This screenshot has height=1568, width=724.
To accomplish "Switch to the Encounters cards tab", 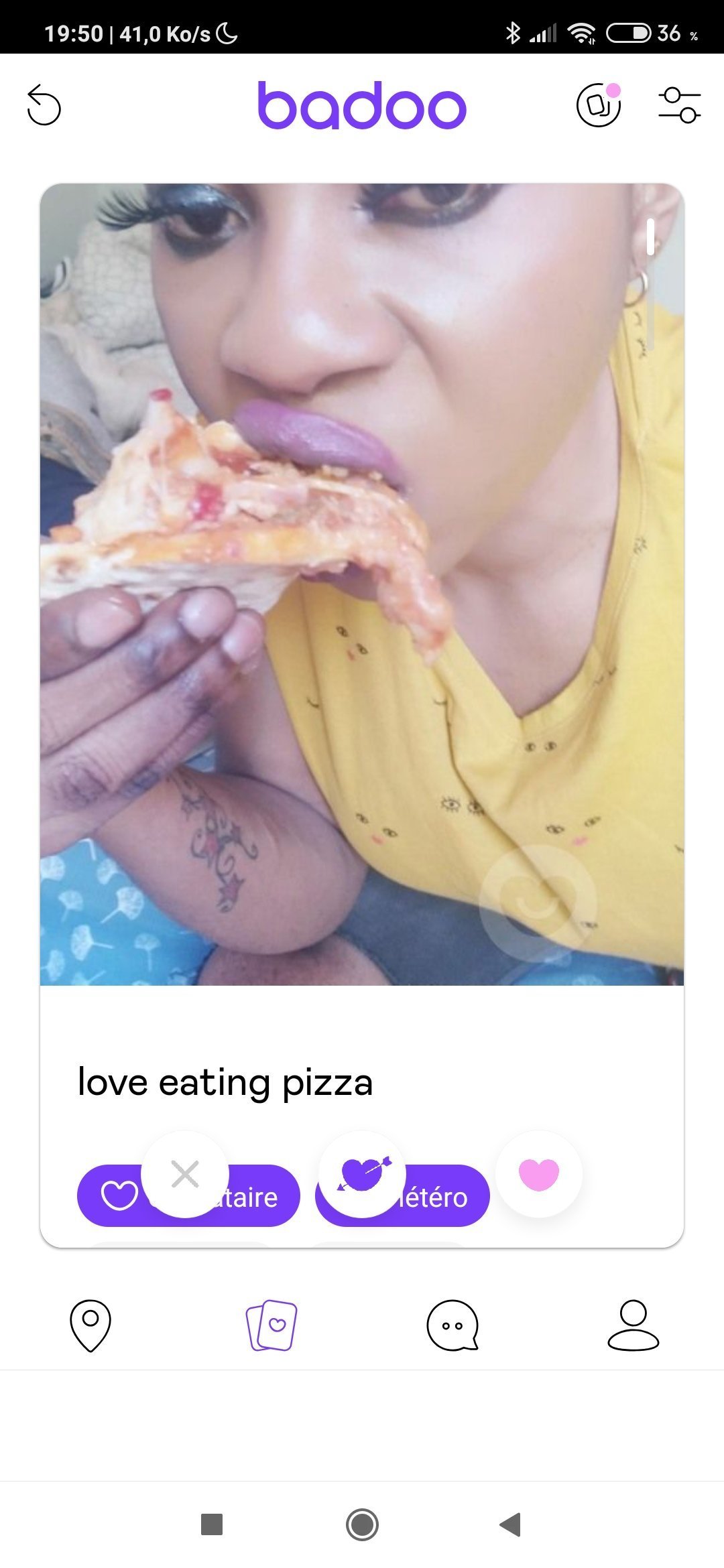I will pos(271,1325).
